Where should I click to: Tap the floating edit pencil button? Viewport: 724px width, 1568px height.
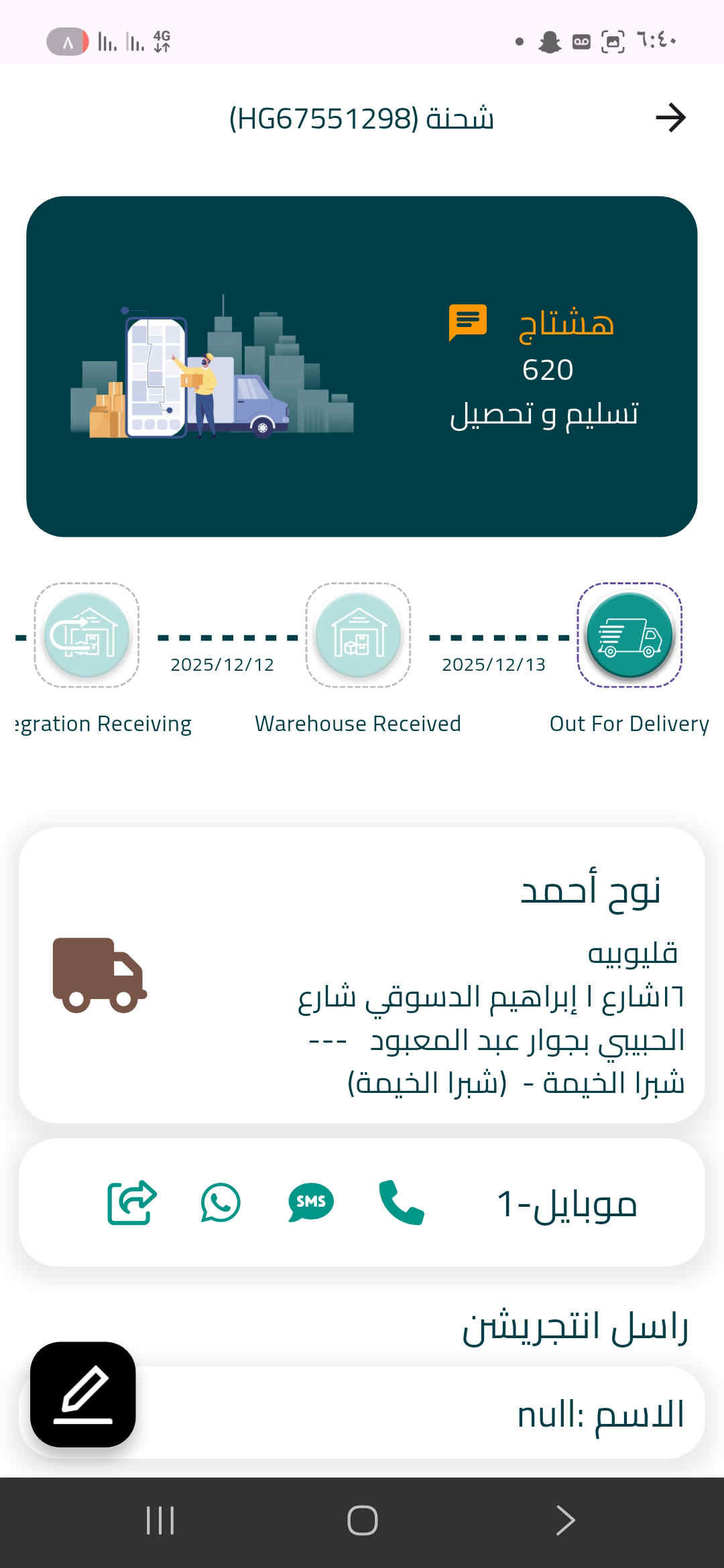83,1394
